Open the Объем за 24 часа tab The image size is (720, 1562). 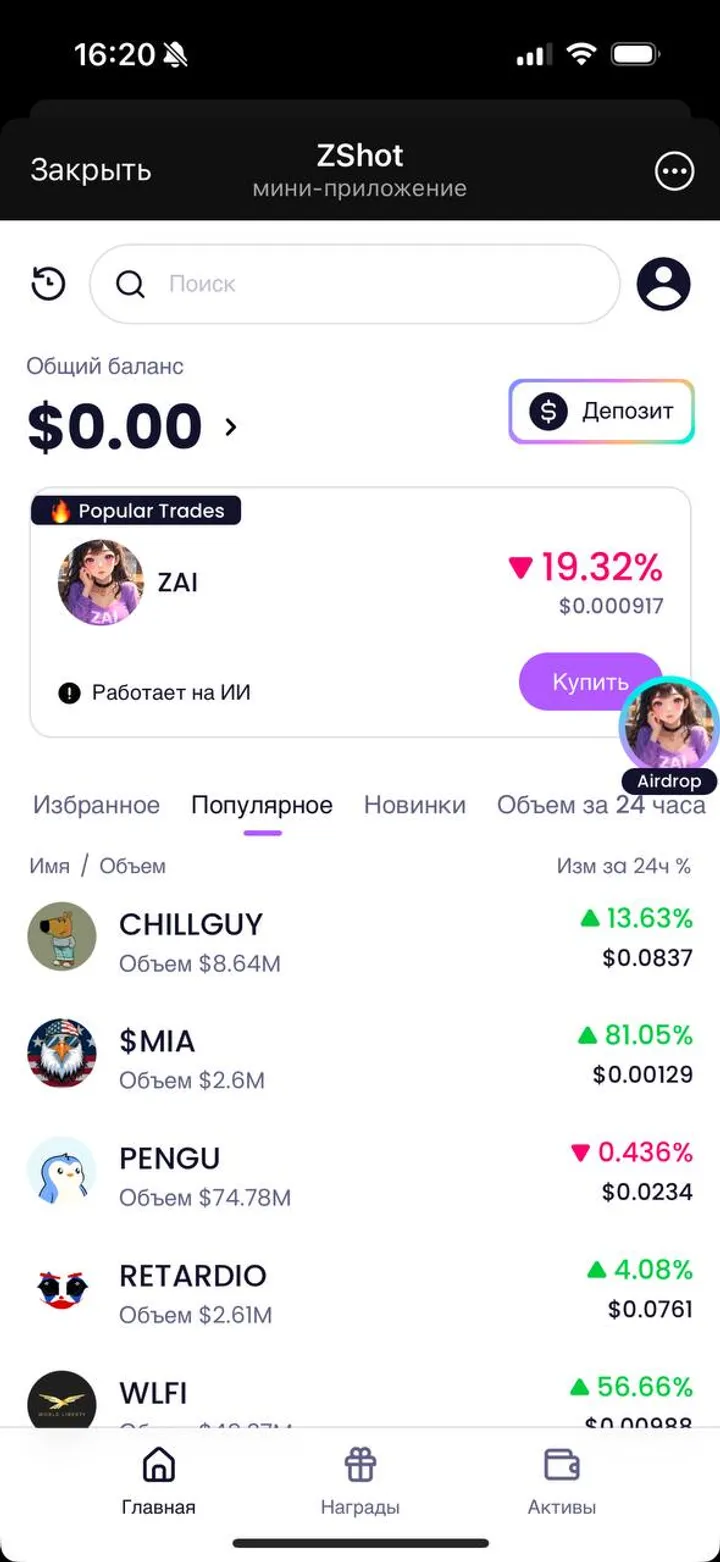(x=600, y=805)
